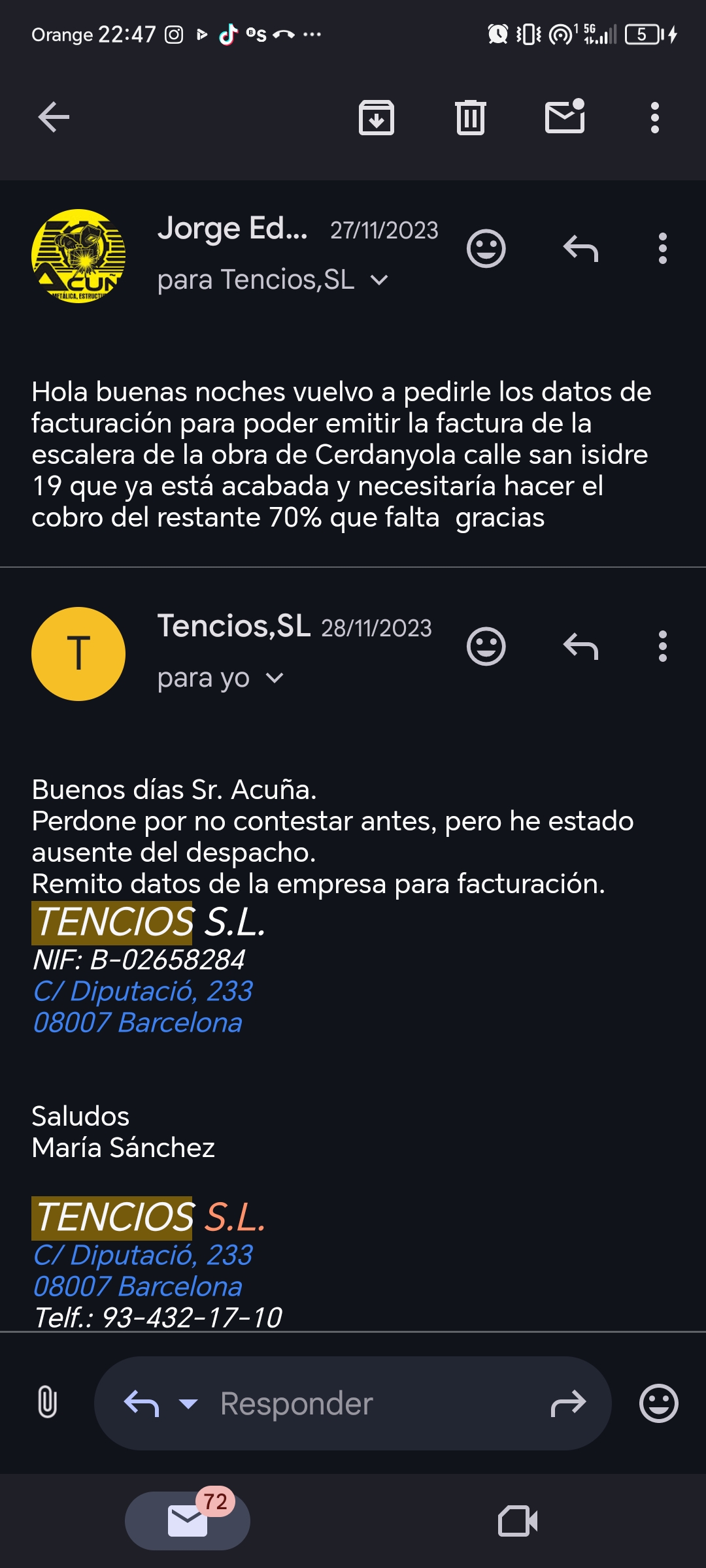Open more options for Tencios,SL message
This screenshot has width=706, height=1568.
pyautogui.click(x=662, y=647)
